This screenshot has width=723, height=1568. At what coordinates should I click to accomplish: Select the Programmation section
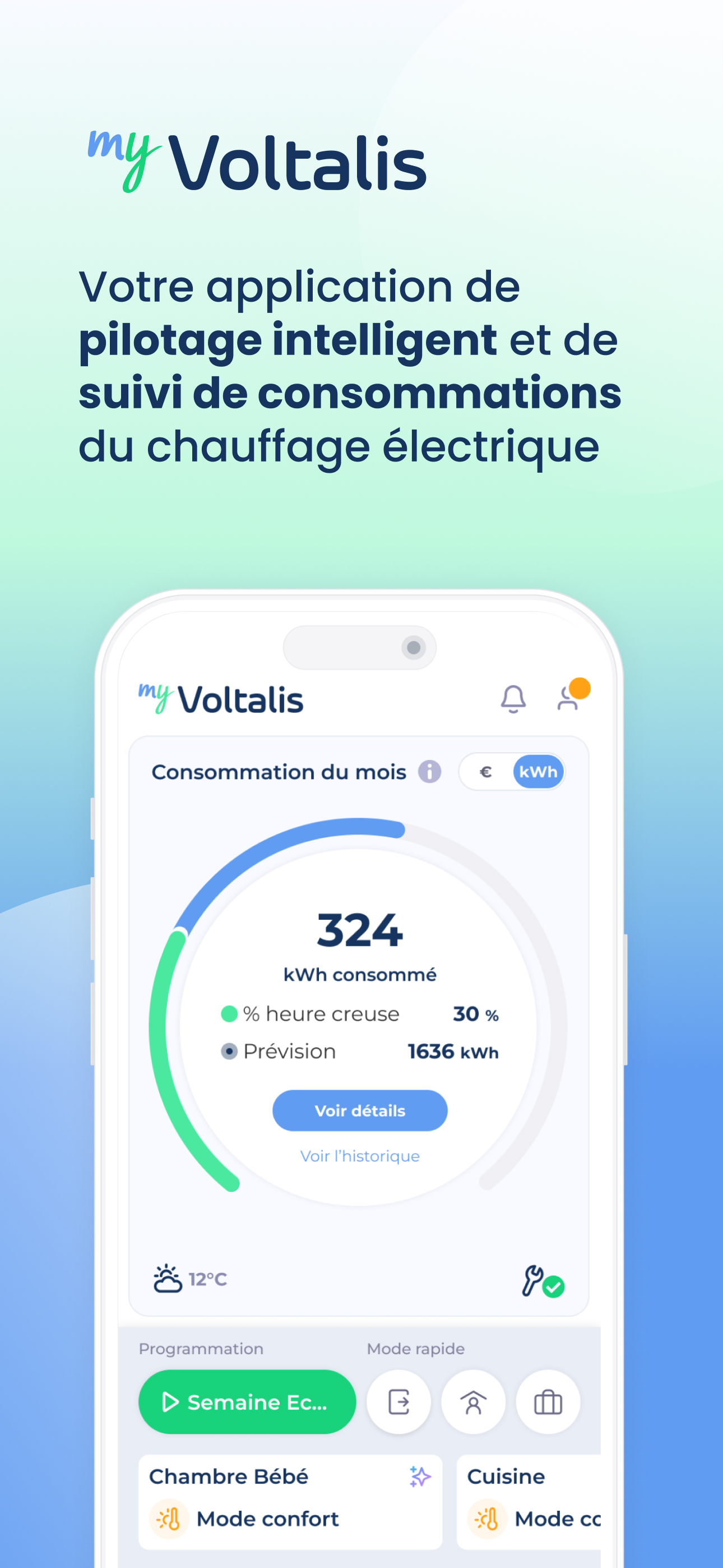pyautogui.click(x=201, y=1348)
